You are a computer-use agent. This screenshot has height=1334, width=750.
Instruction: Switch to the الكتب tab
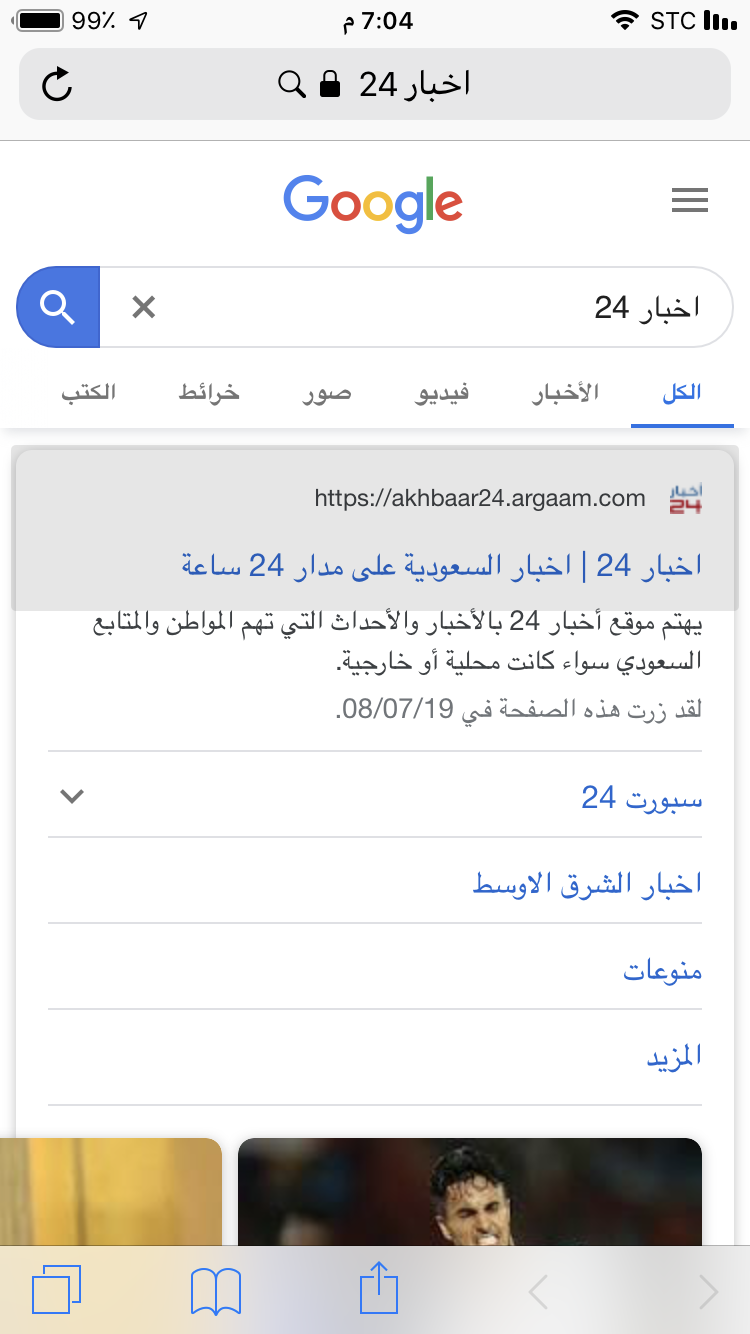point(89,392)
